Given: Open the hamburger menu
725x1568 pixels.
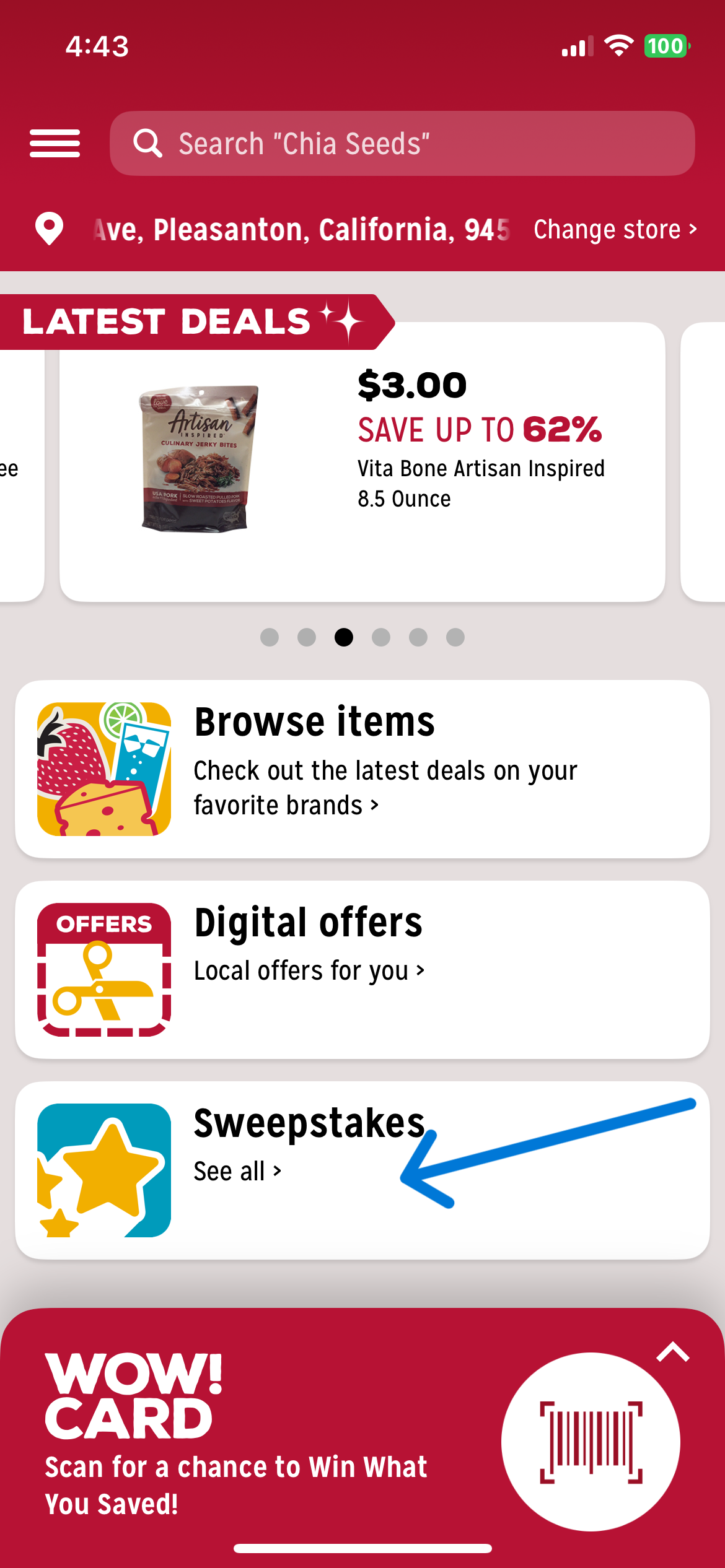Looking at the screenshot, I should (55, 144).
